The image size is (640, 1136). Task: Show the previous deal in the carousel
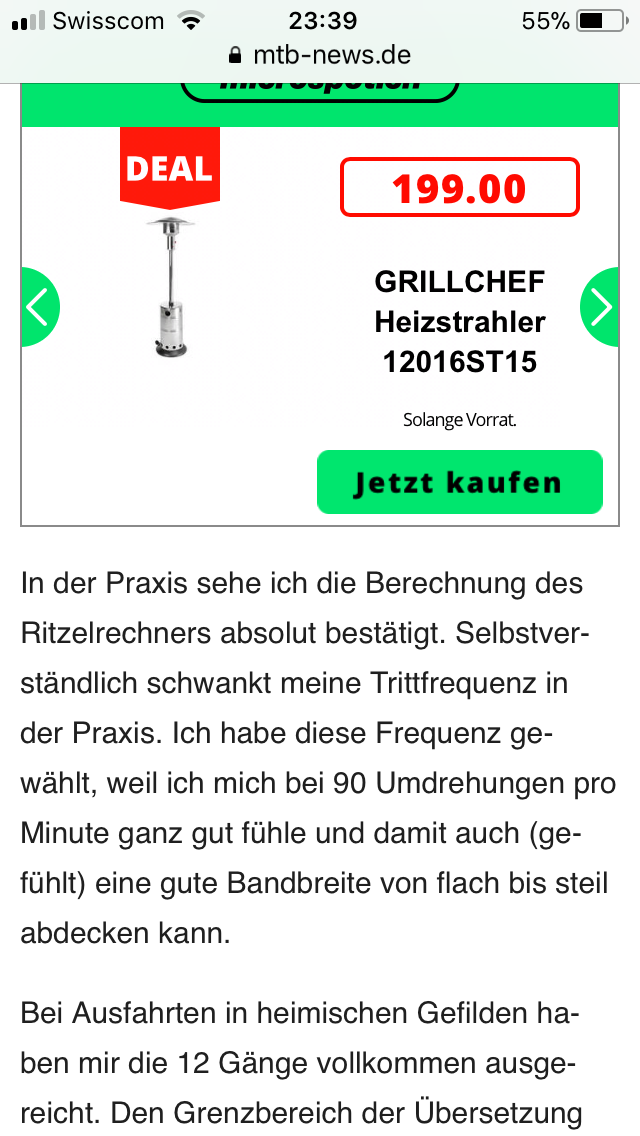(38, 307)
